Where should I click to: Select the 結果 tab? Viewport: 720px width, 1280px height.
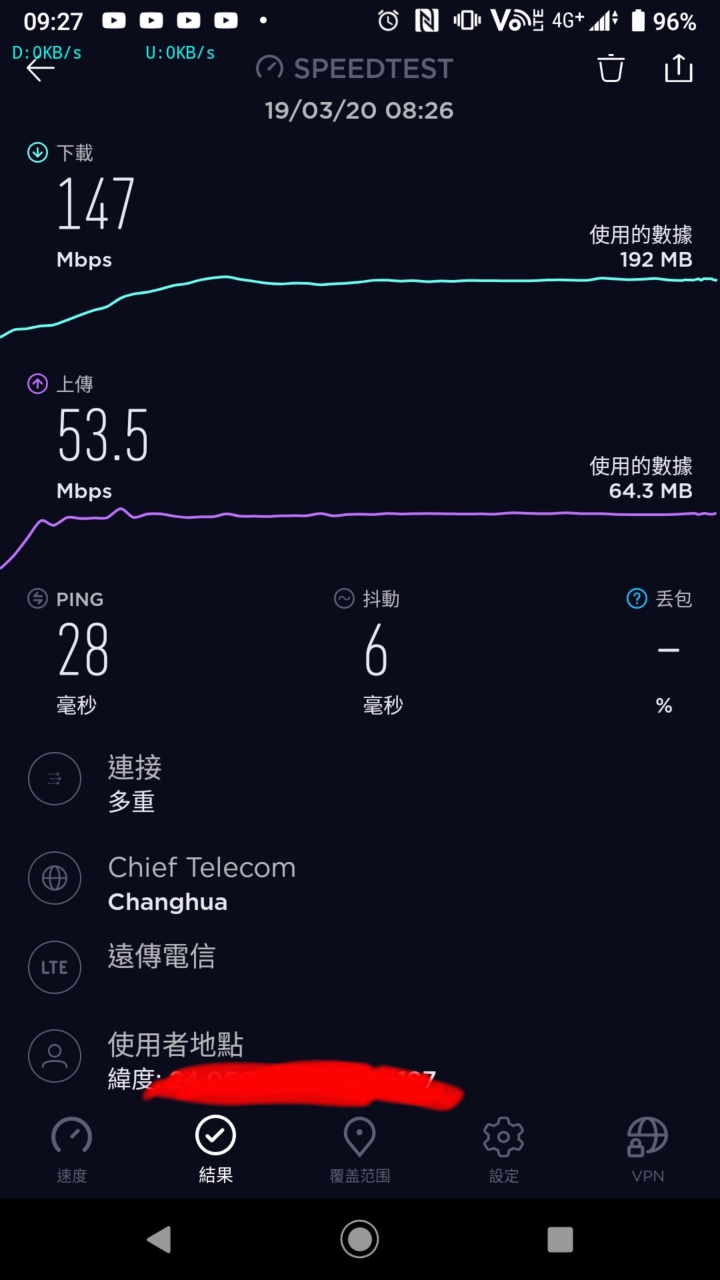pyautogui.click(x=216, y=1150)
